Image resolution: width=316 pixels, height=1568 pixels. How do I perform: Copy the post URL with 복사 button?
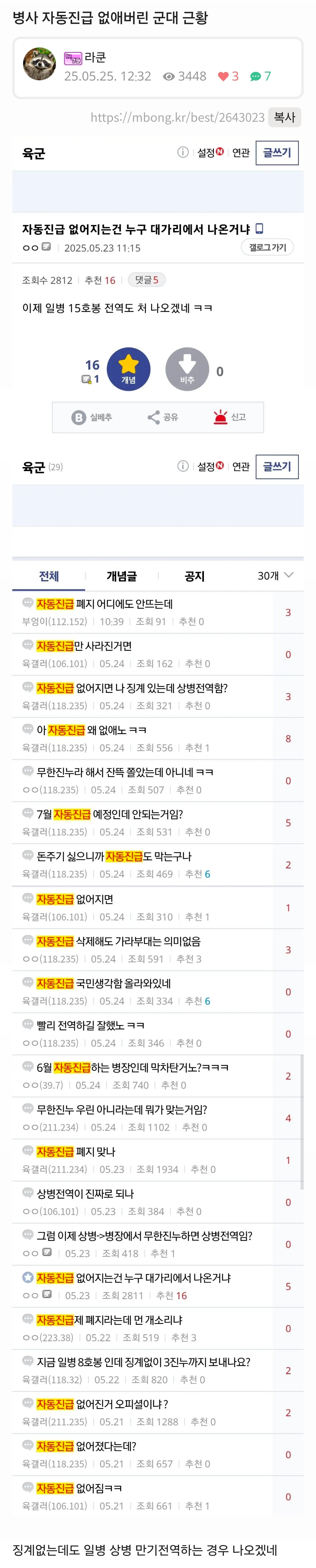(284, 117)
